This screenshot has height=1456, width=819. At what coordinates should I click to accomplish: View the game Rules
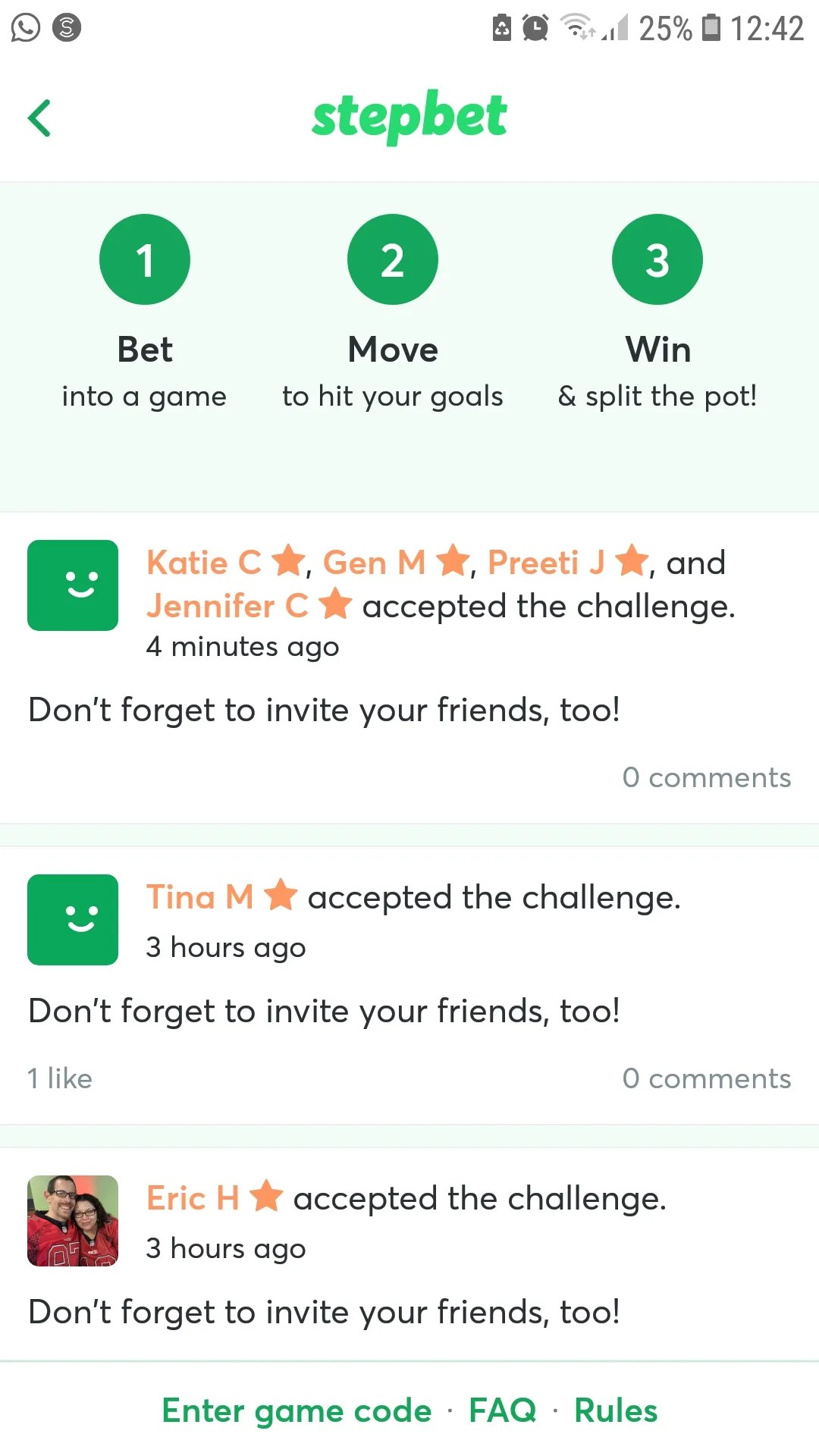(x=616, y=1410)
